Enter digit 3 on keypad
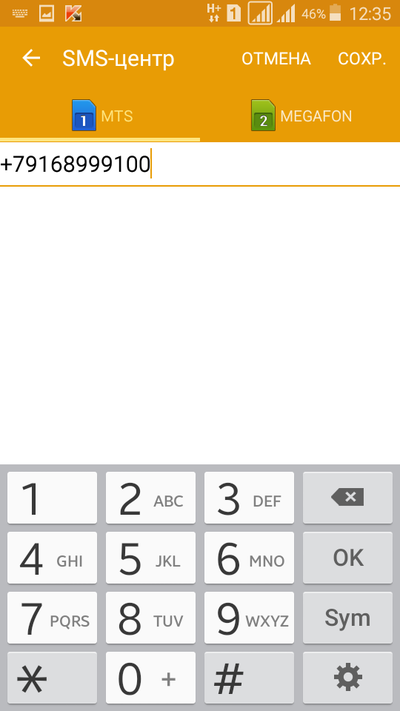Image resolution: width=400 pixels, height=711 pixels. [249, 498]
